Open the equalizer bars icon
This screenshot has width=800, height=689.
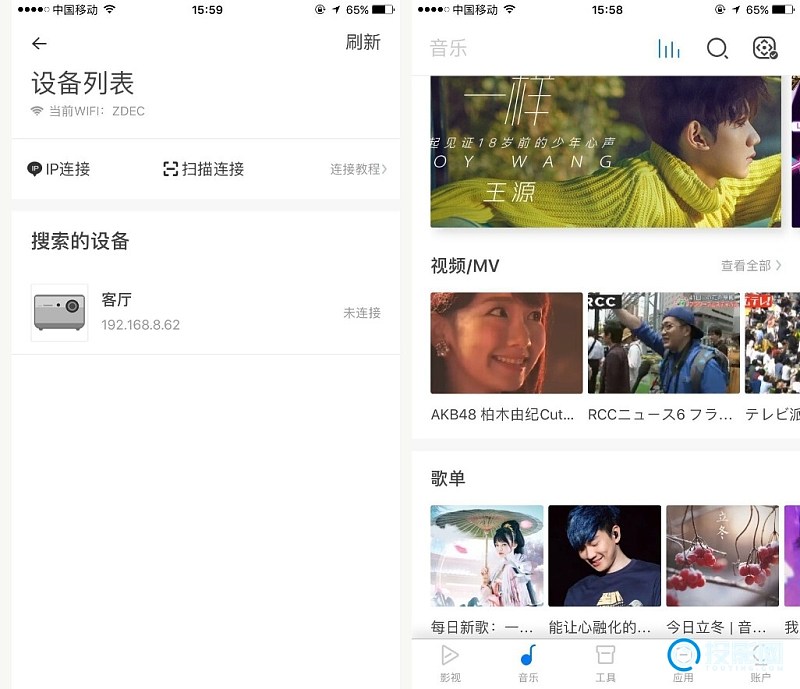[x=668, y=48]
